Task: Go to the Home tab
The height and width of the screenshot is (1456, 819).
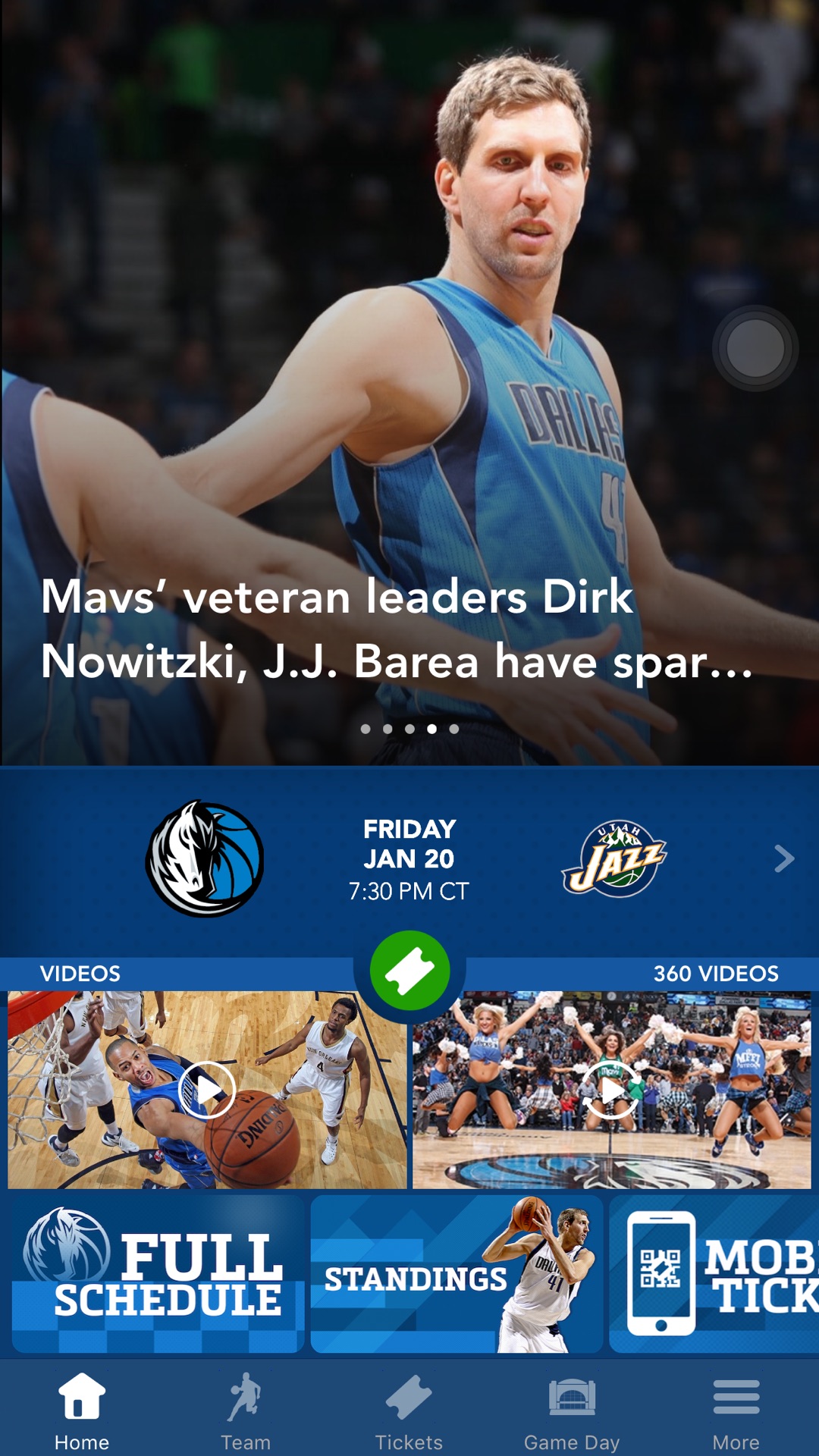Action: point(82,1410)
